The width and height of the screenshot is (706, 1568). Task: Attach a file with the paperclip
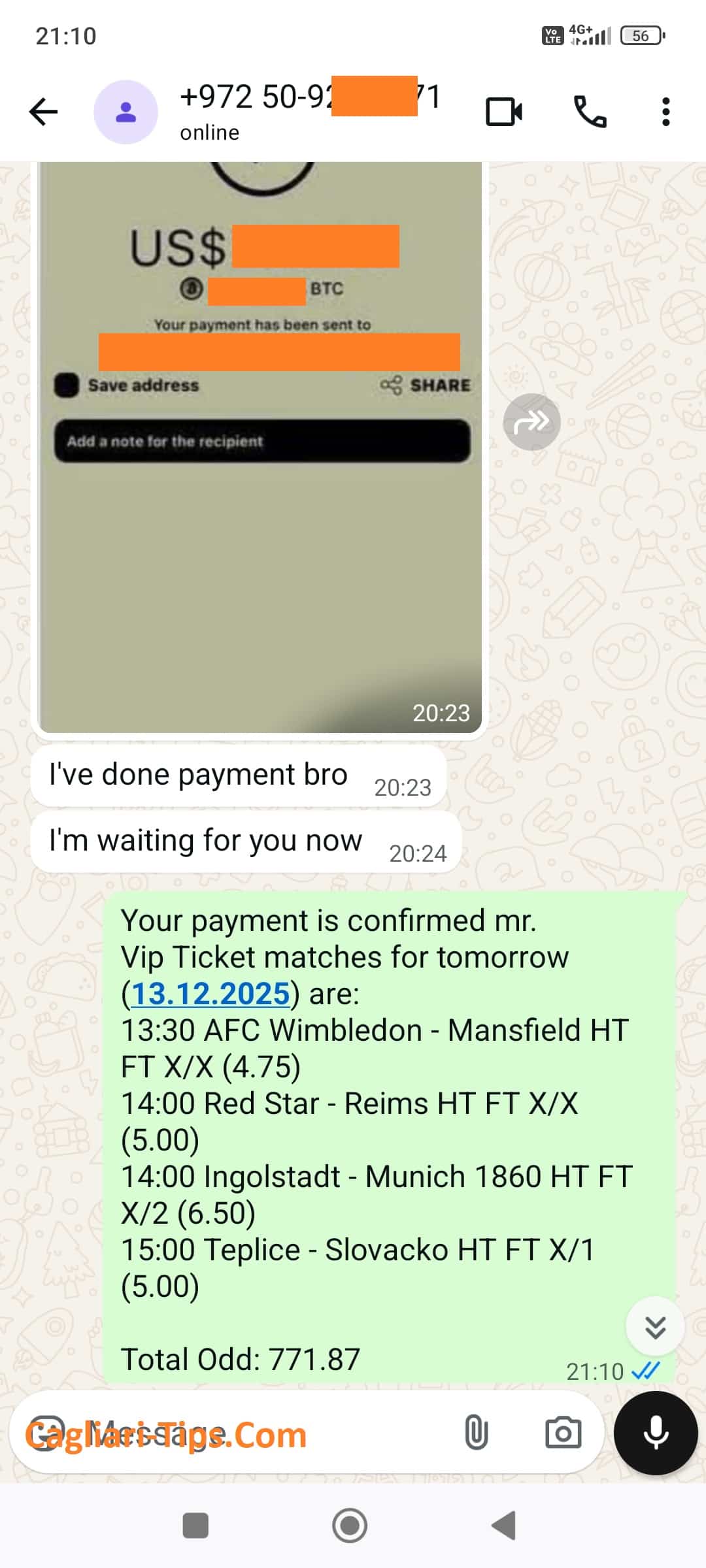[476, 1433]
